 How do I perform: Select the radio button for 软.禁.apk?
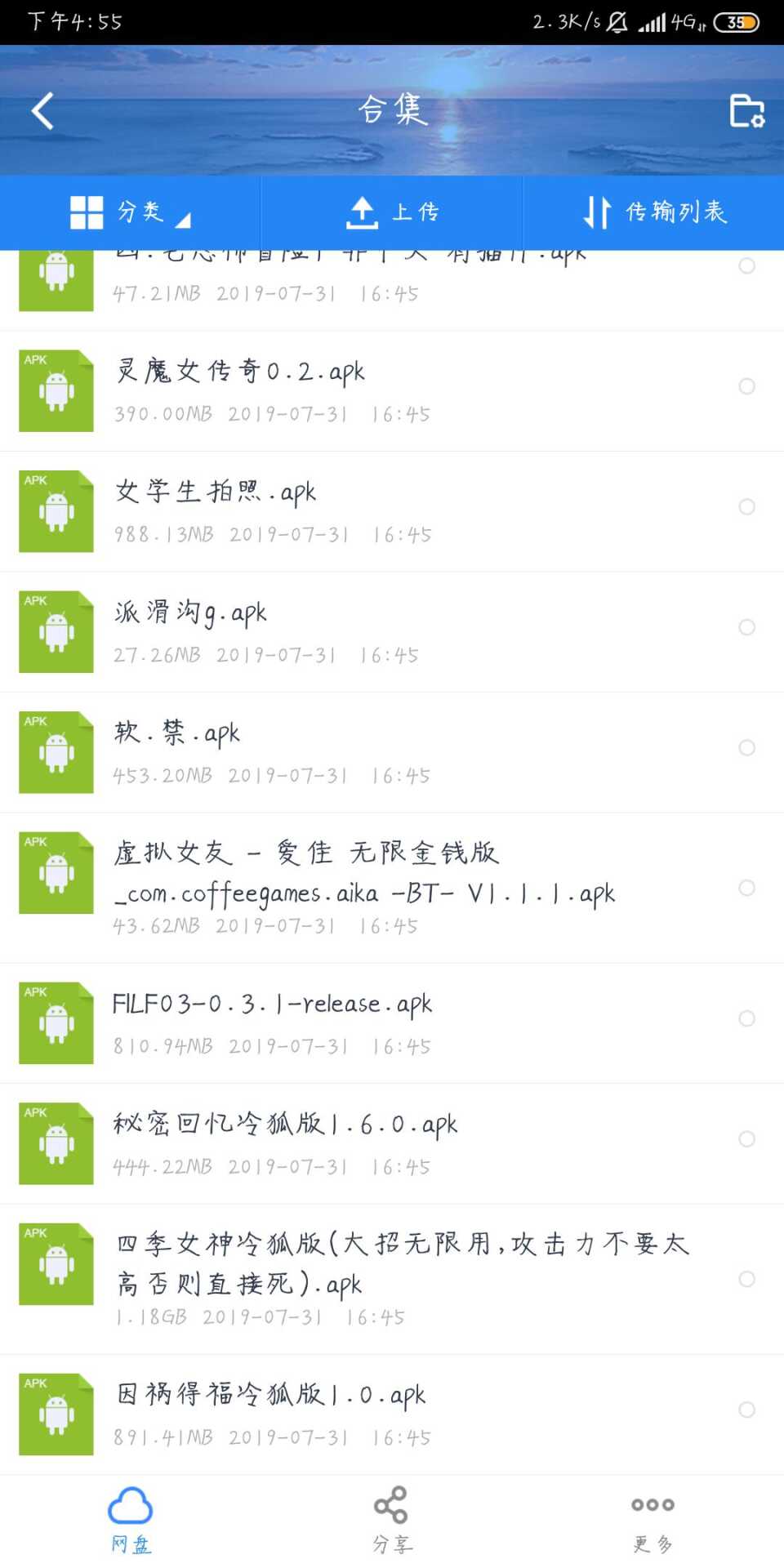click(746, 748)
